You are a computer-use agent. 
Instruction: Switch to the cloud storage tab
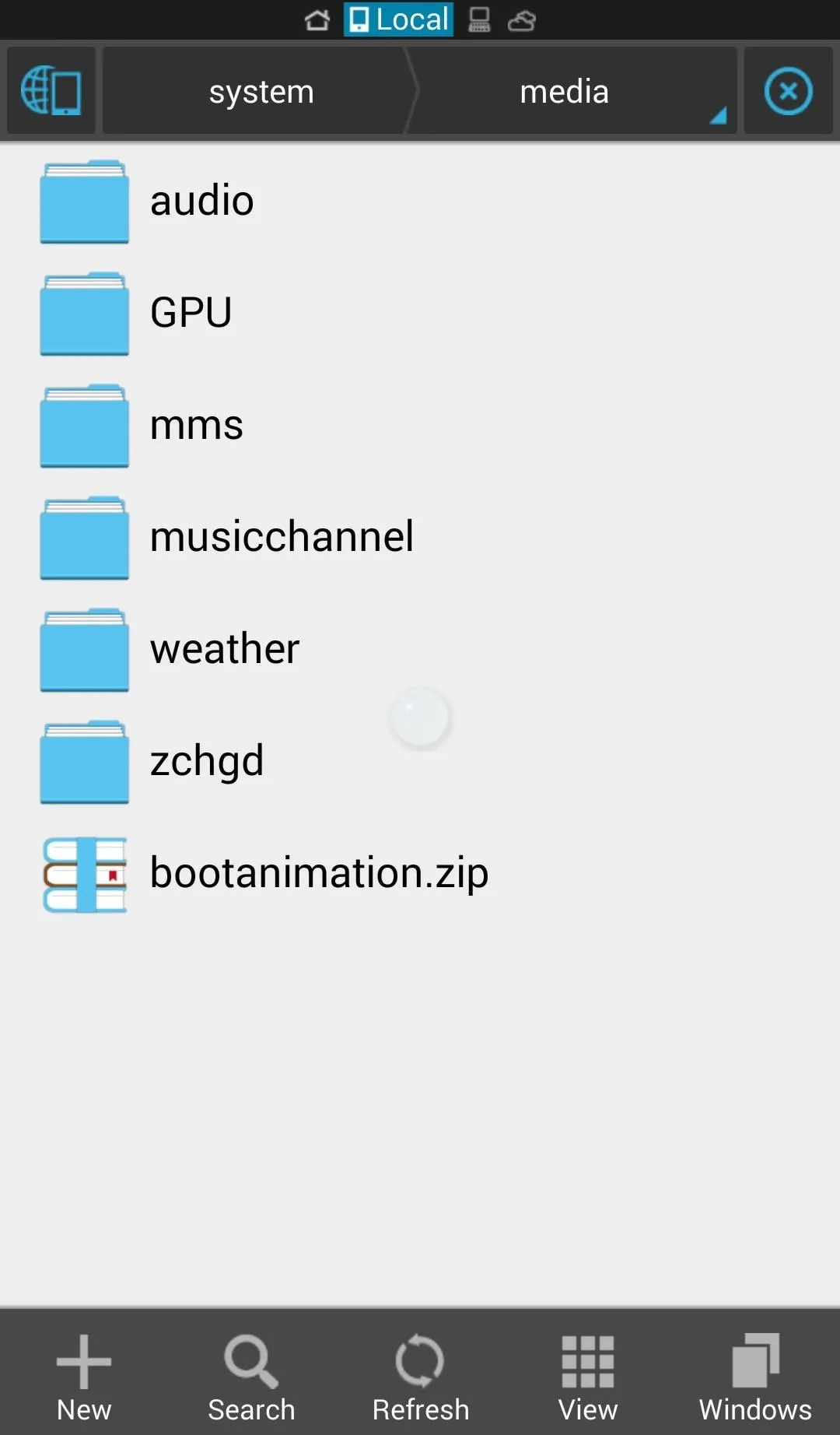[x=522, y=19]
